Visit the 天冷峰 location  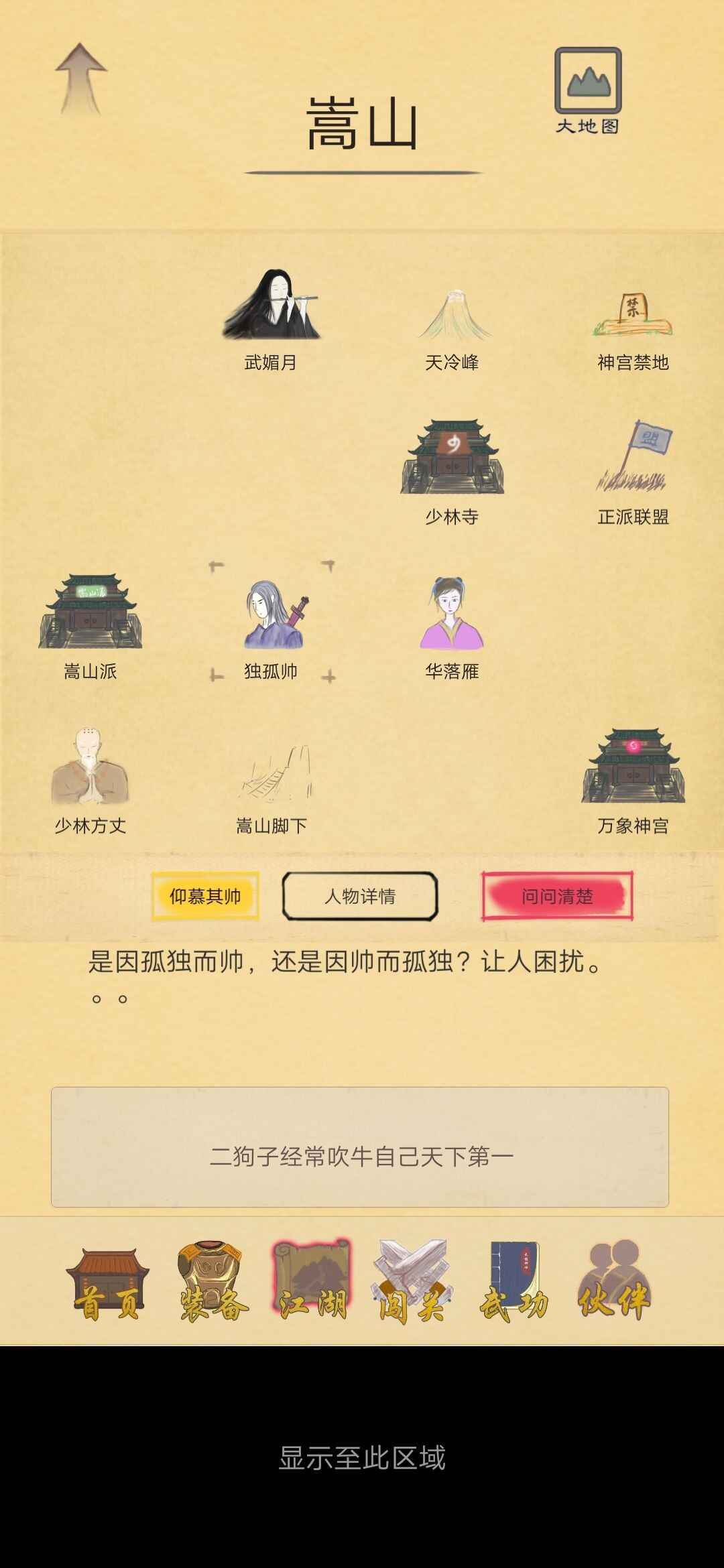tap(452, 328)
